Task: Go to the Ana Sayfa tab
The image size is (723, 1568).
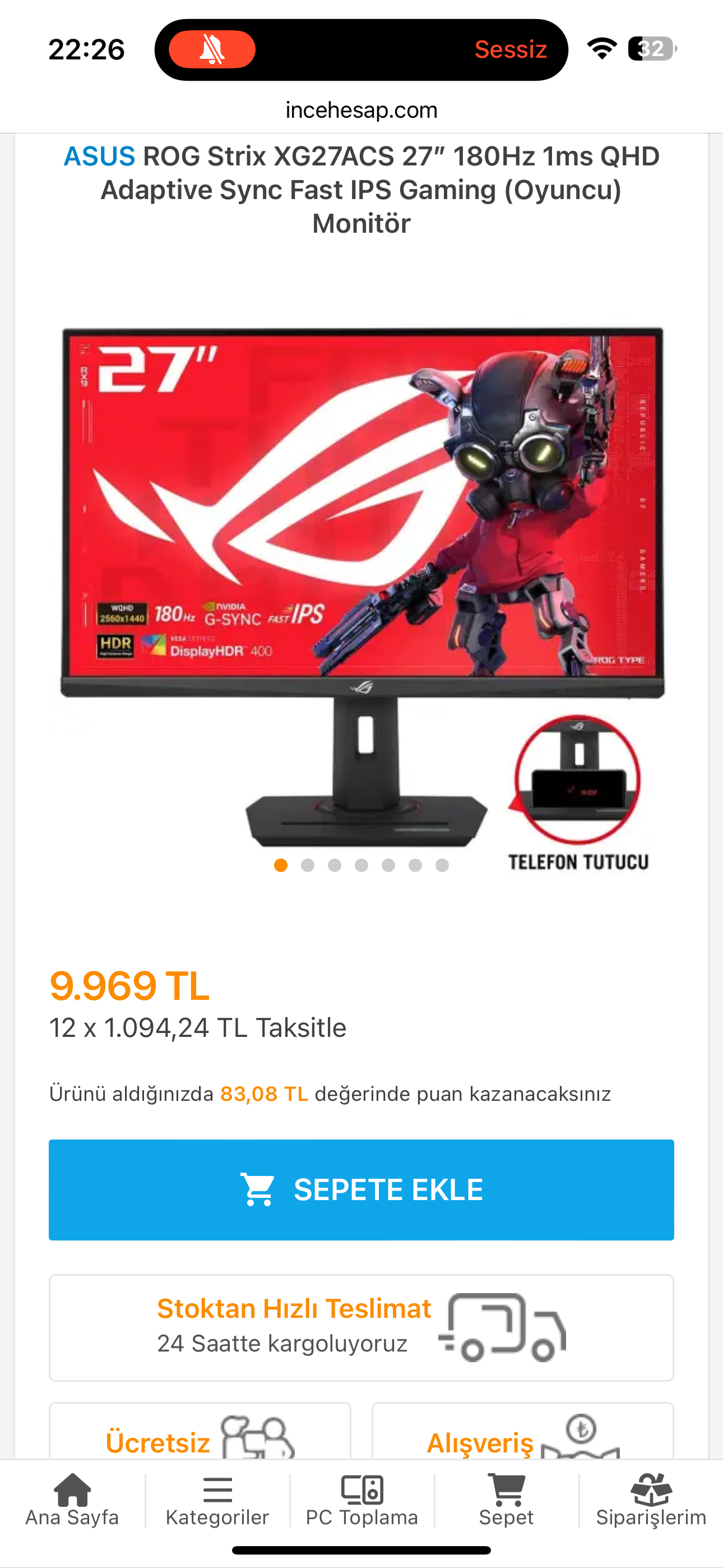Action: point(72,1501)
